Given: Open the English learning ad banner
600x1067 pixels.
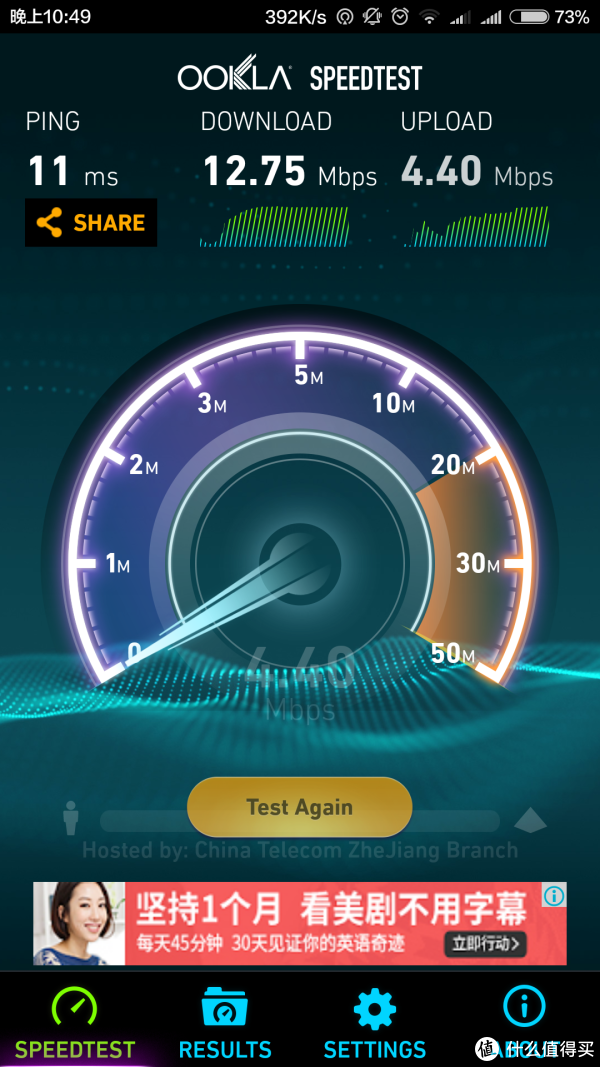Looking at the screenshot, I should [x=300, y=924].
